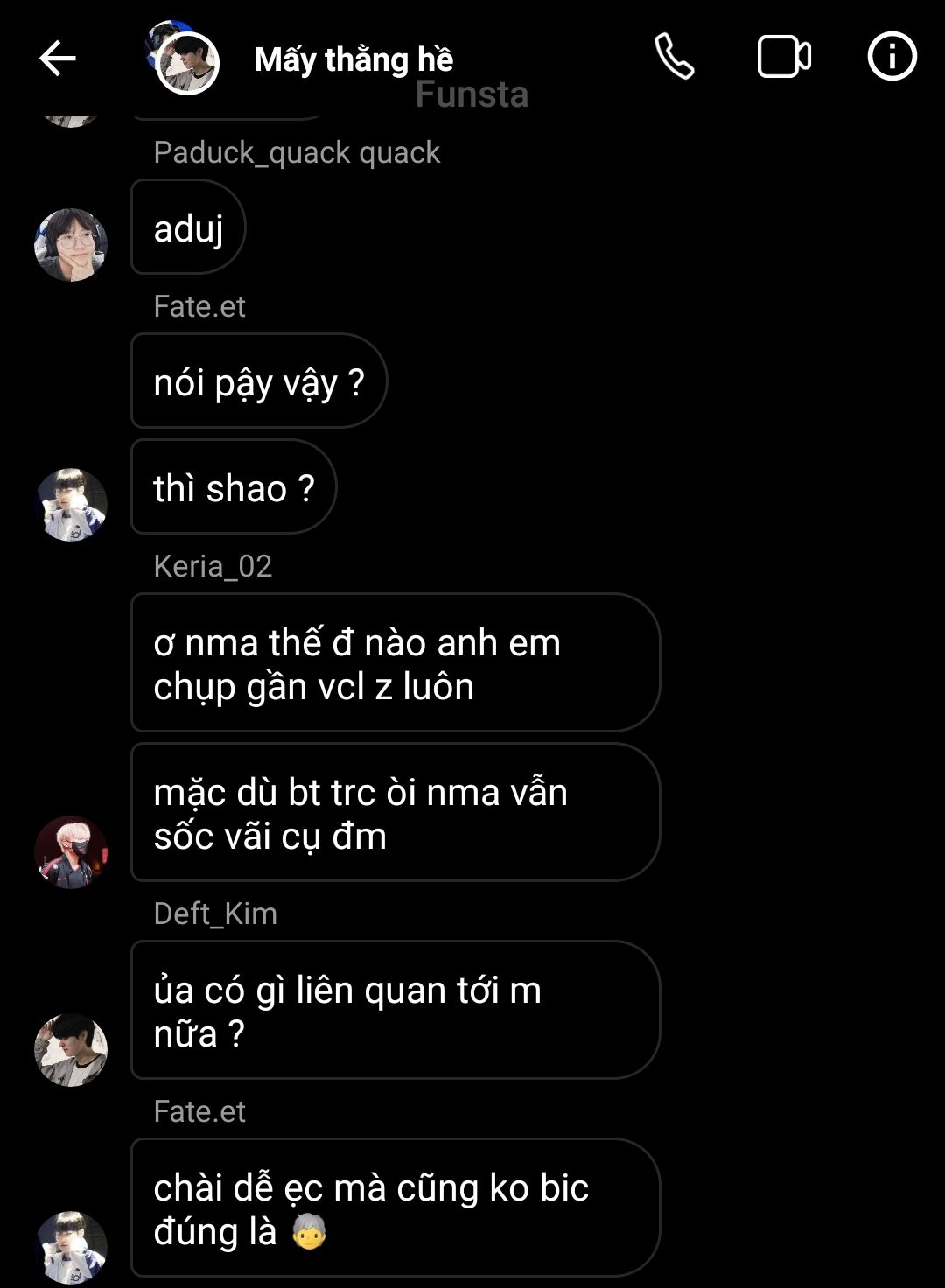Open Deft_Kim's profile avatar
The image size is (945, 1288).
(71, 1050)
